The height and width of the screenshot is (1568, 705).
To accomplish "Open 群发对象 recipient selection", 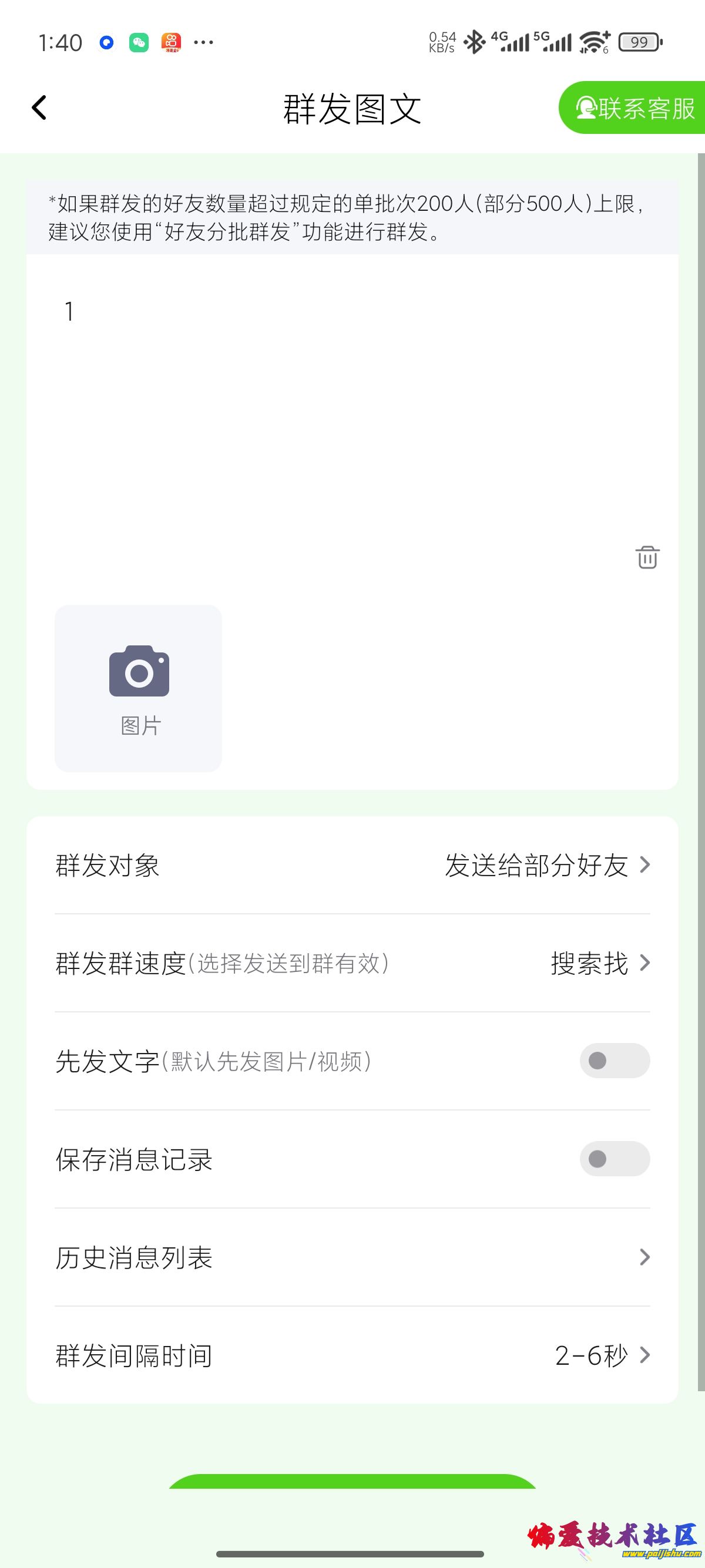I will [x=352, y=865].
